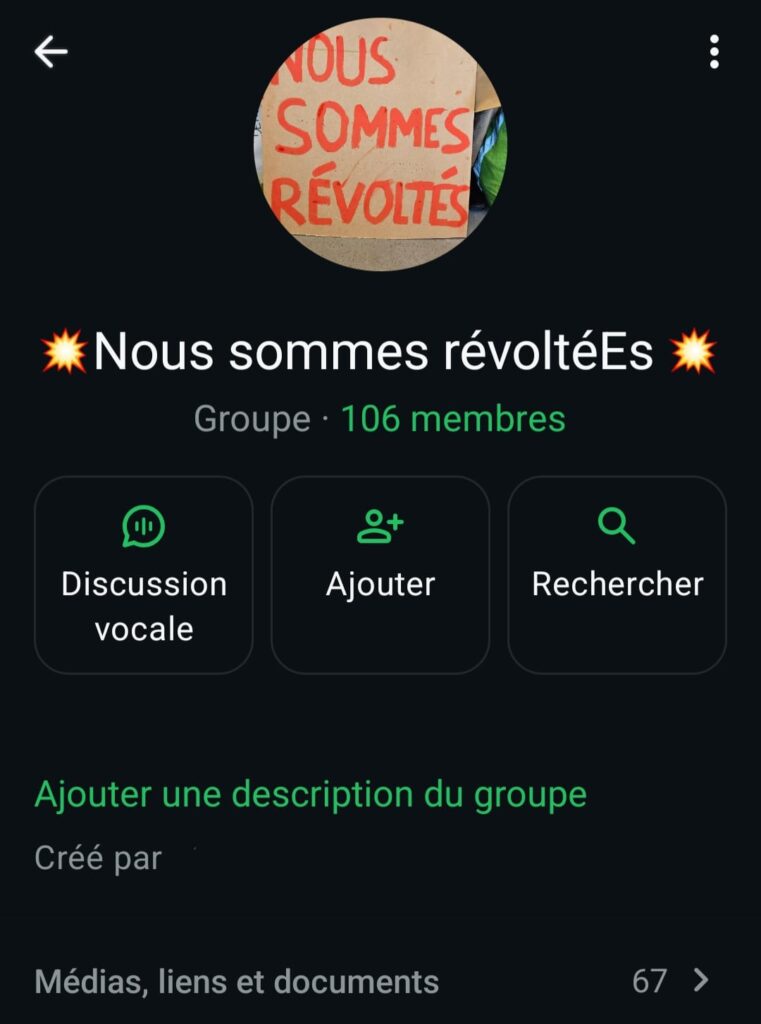Viewport: 761px width, 1024px height.
Task: Open Rechercher to search the group
Action: [617, 574]
